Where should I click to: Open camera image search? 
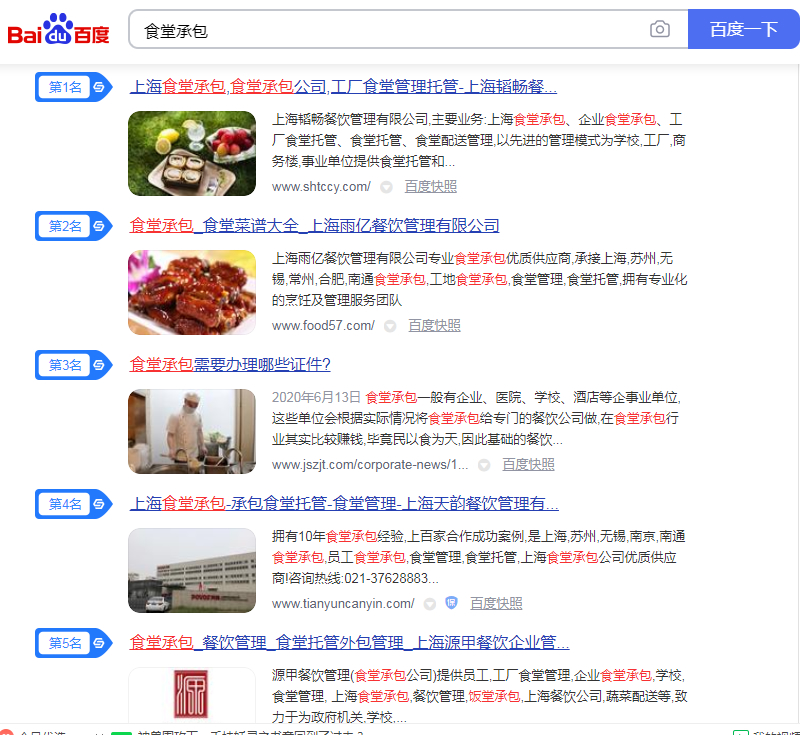pyautogui.click(x=660, y=30)
